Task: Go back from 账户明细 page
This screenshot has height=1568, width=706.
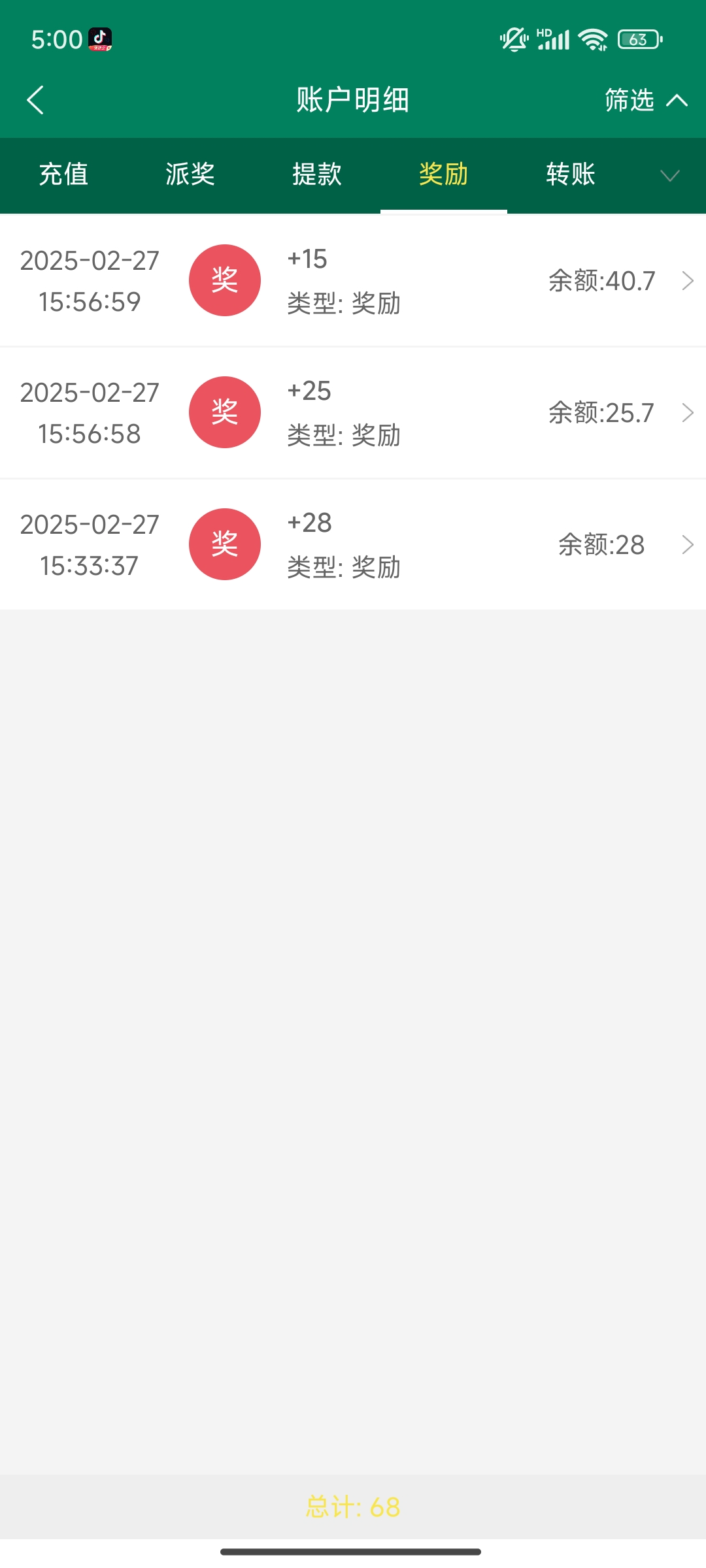Action: (35, 100)
